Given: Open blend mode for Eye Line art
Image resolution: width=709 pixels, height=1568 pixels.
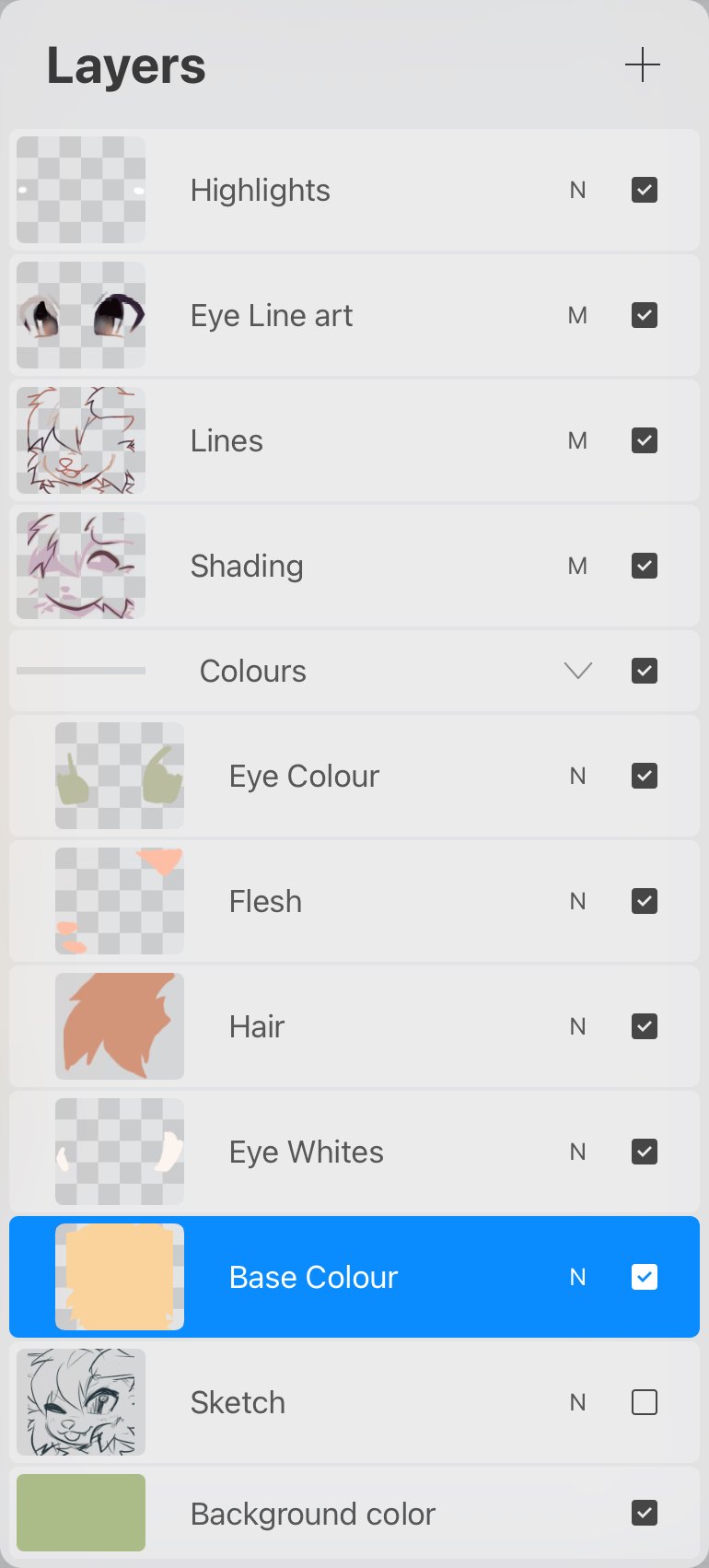Looking at the screenshot, I should (x=577, y=316).
